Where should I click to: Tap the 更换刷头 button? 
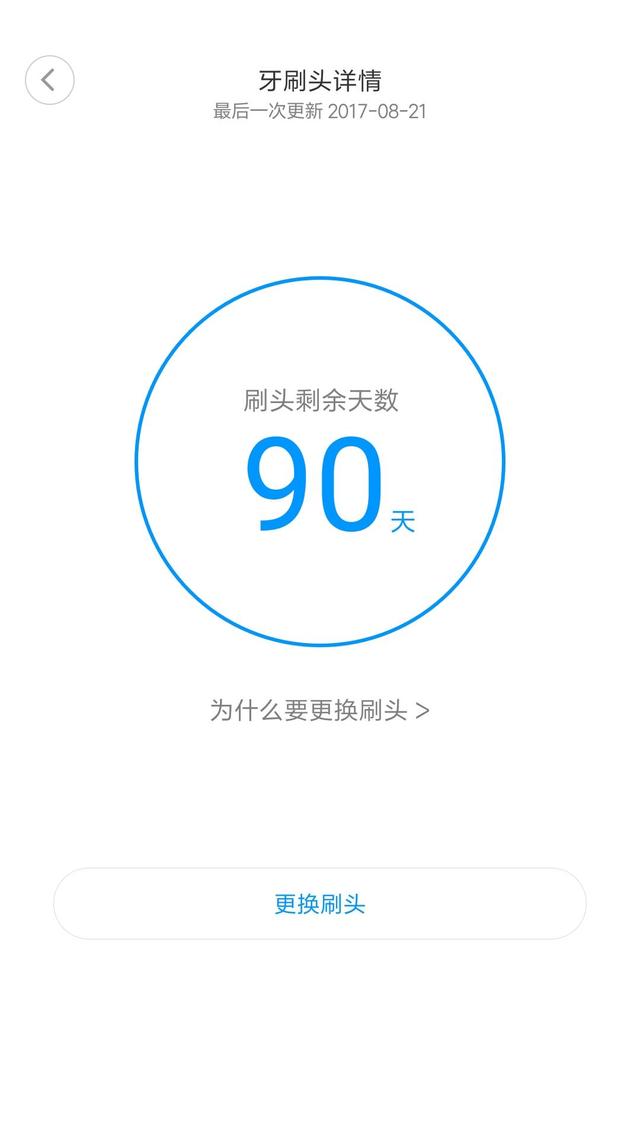319,904
